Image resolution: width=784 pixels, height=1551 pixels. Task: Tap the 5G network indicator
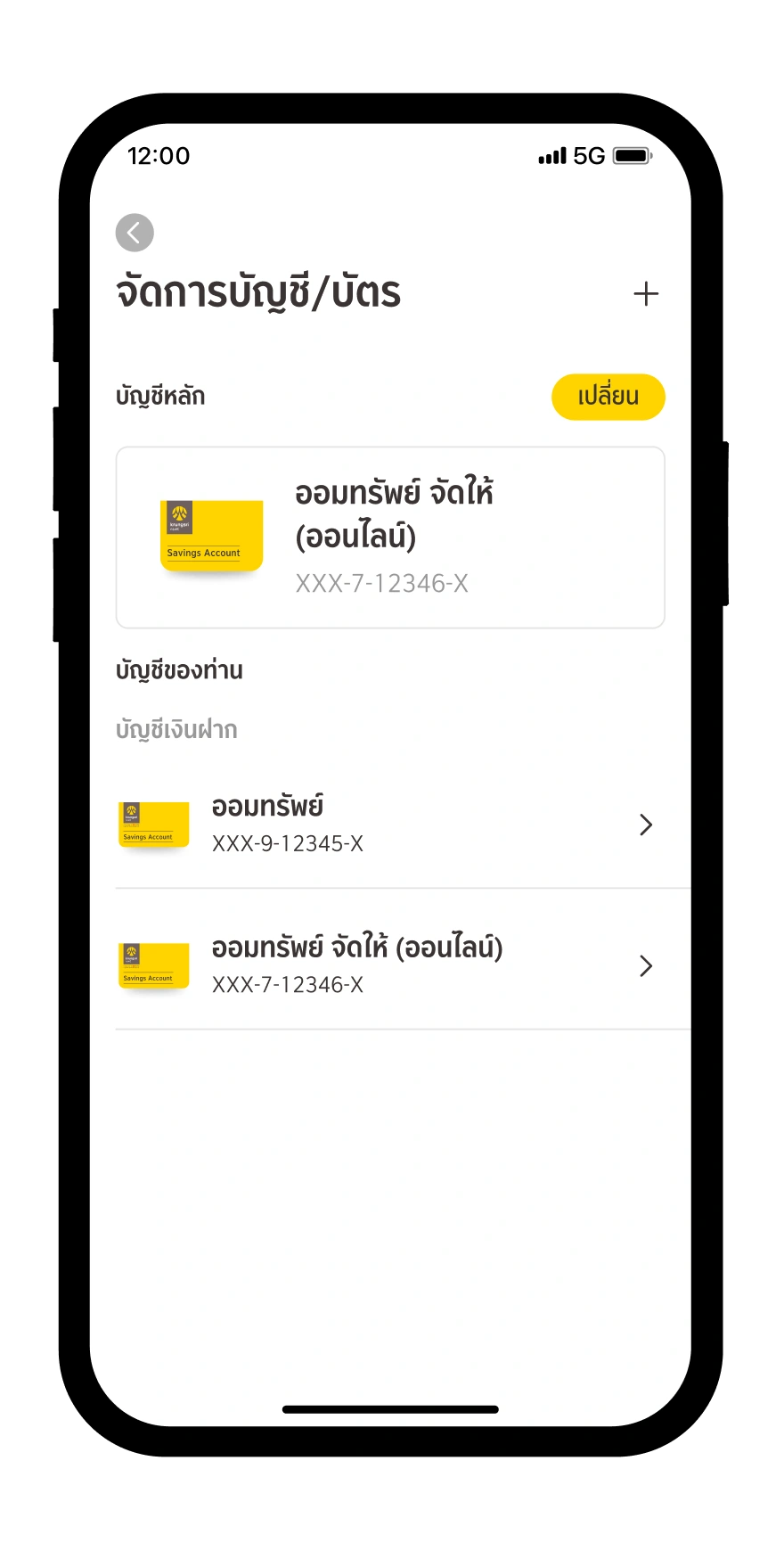click(x=588, y=156)
